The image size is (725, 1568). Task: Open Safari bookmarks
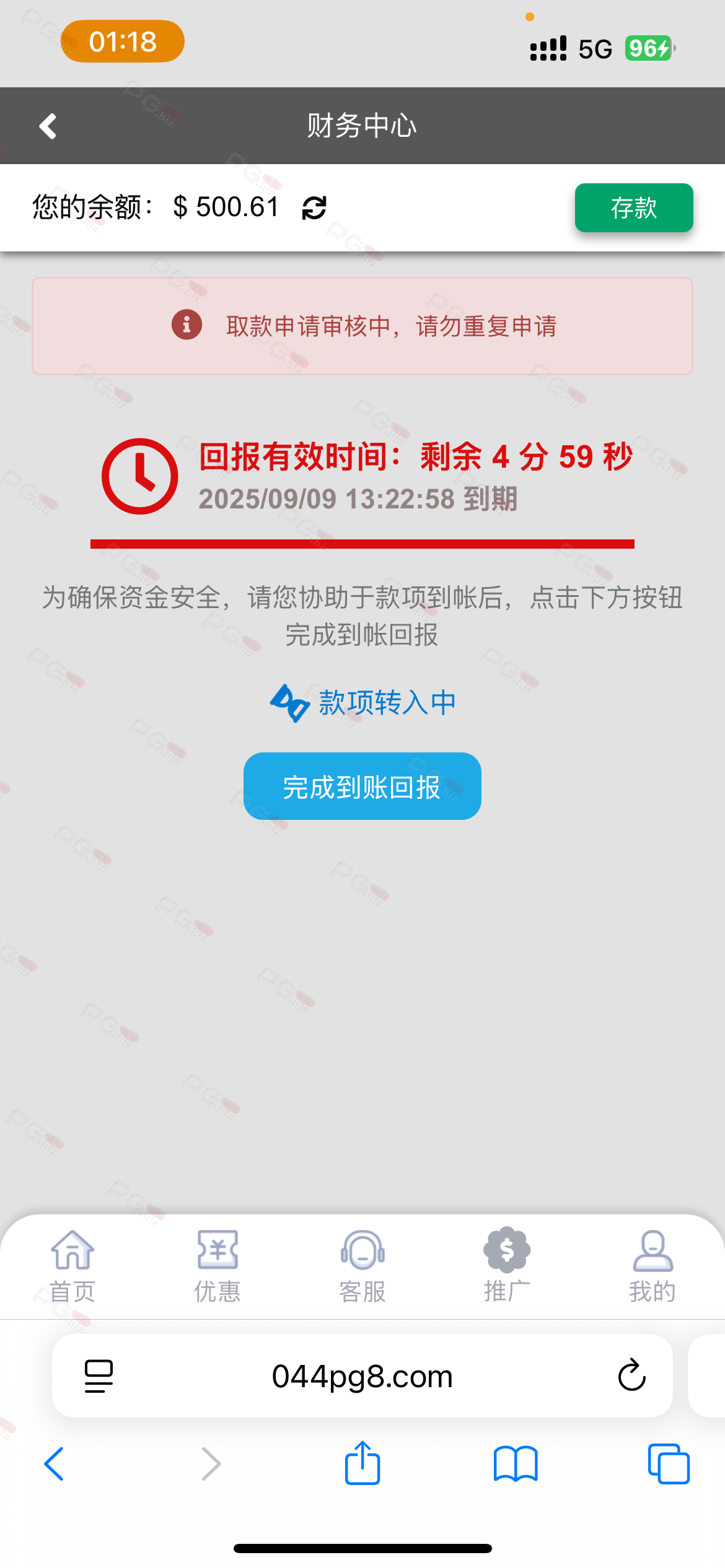click(516, 1464)
